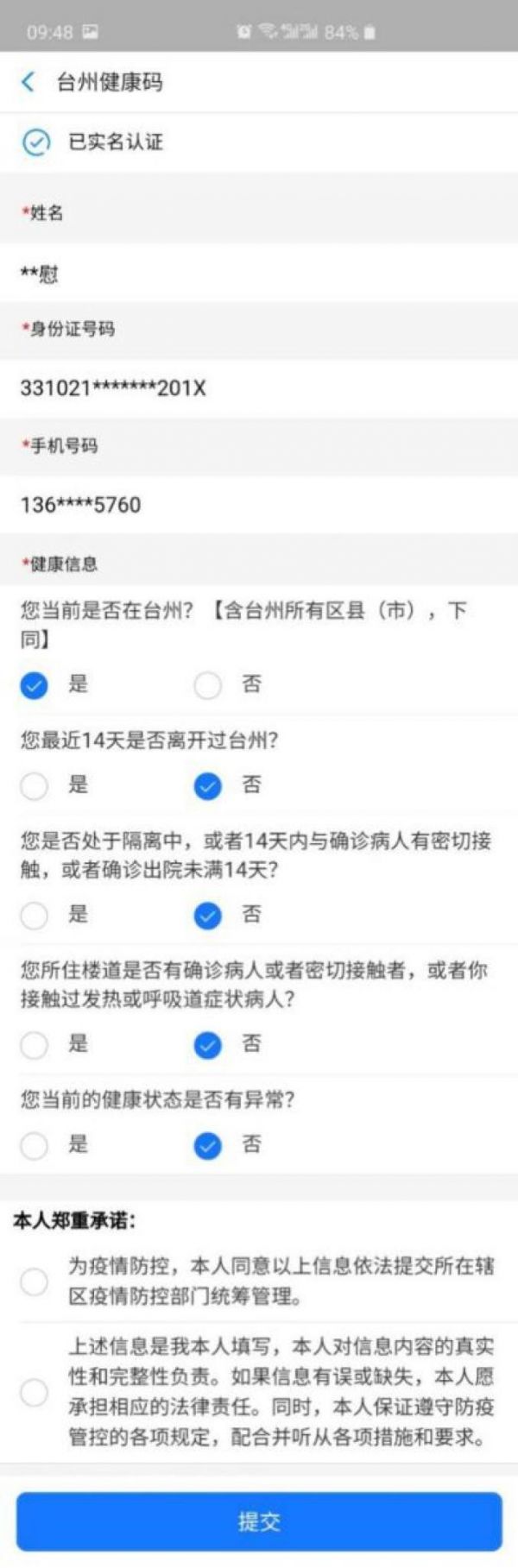Viewport: 518px width, 1568px height.
Task: Select 是 for 健康状态是否有异常
Action: (x=35, y=1146)
